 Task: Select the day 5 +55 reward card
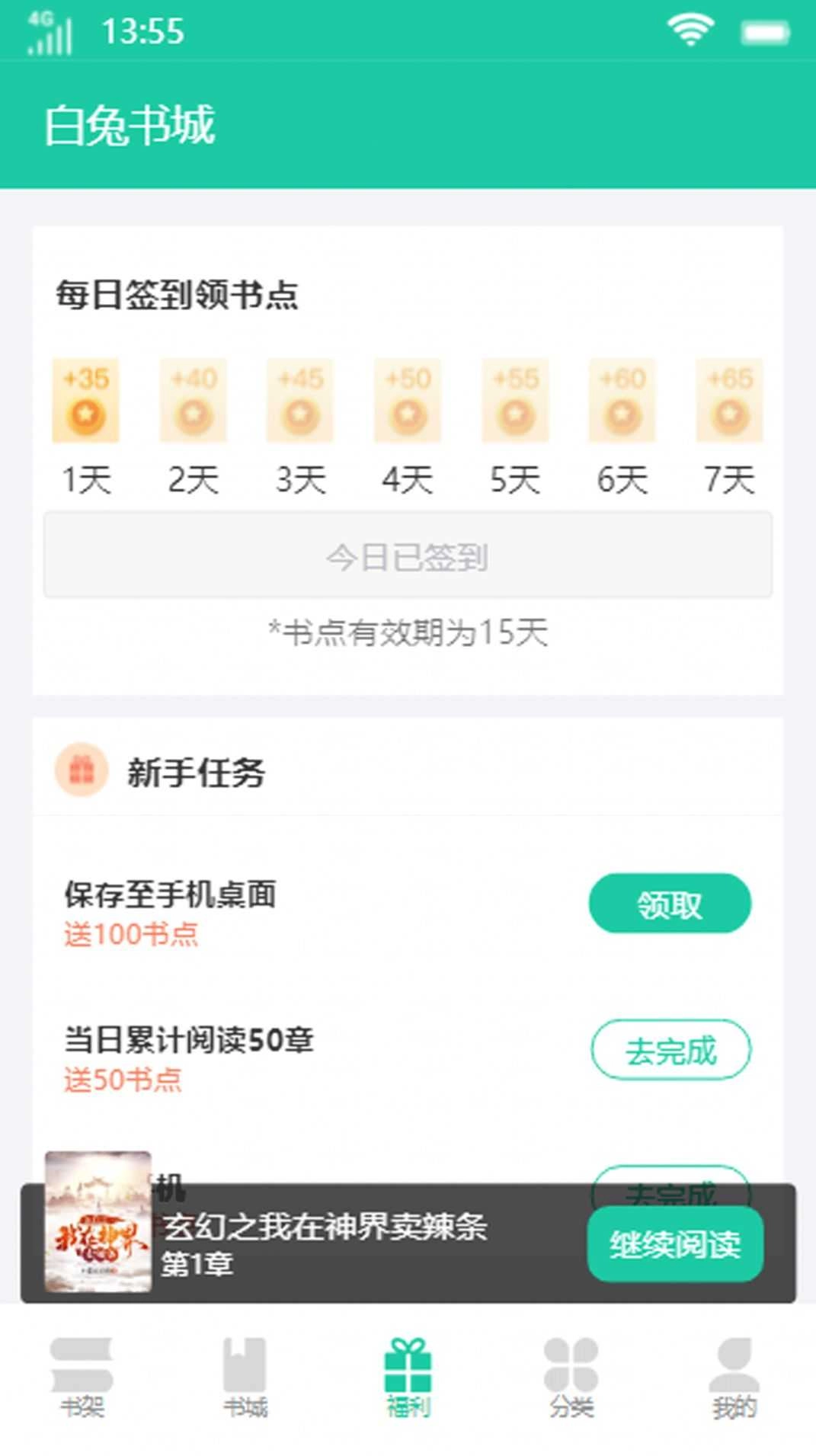click(x=514, y=399)
